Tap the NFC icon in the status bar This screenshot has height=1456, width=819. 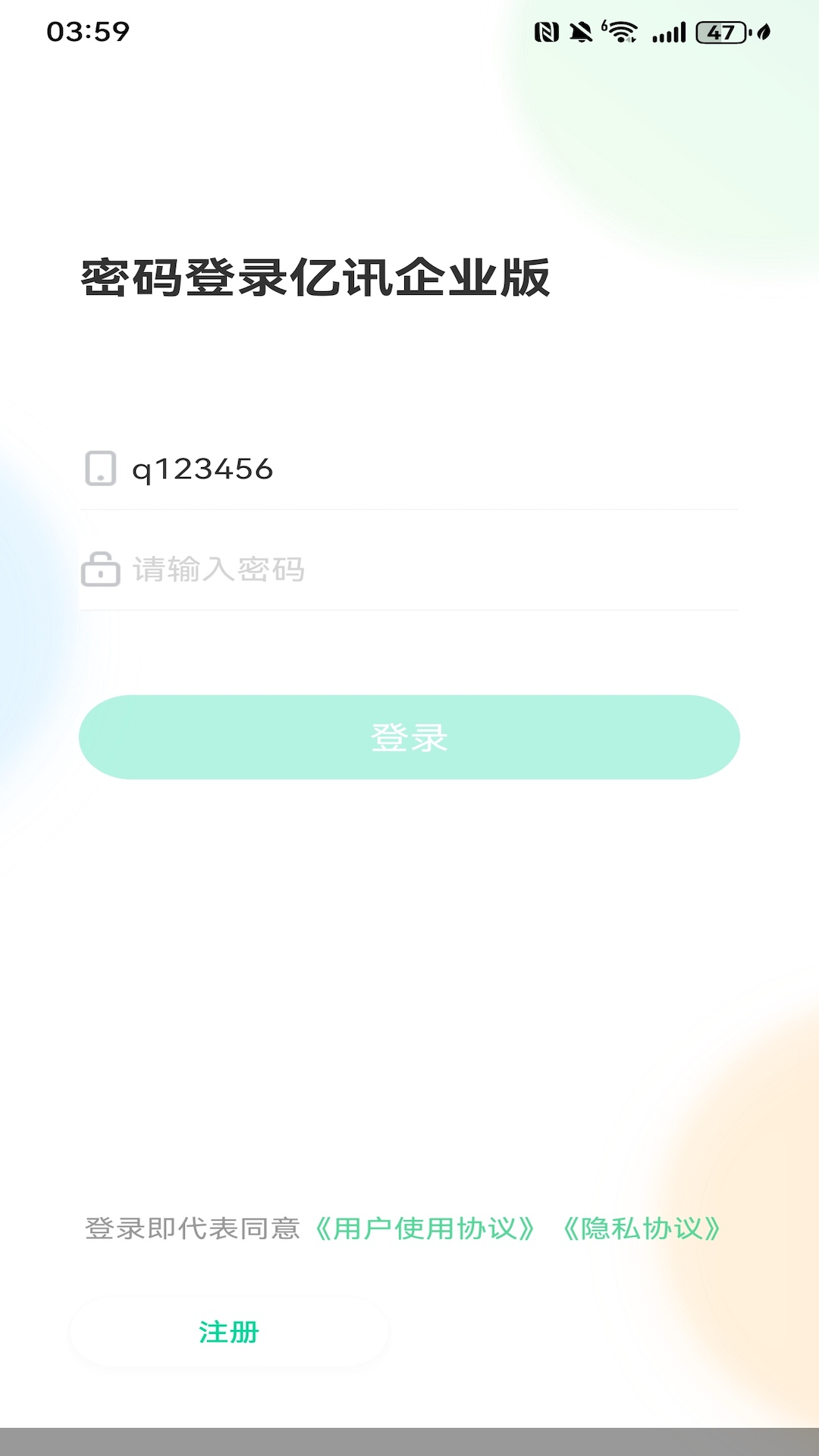[x=548, y=32]
